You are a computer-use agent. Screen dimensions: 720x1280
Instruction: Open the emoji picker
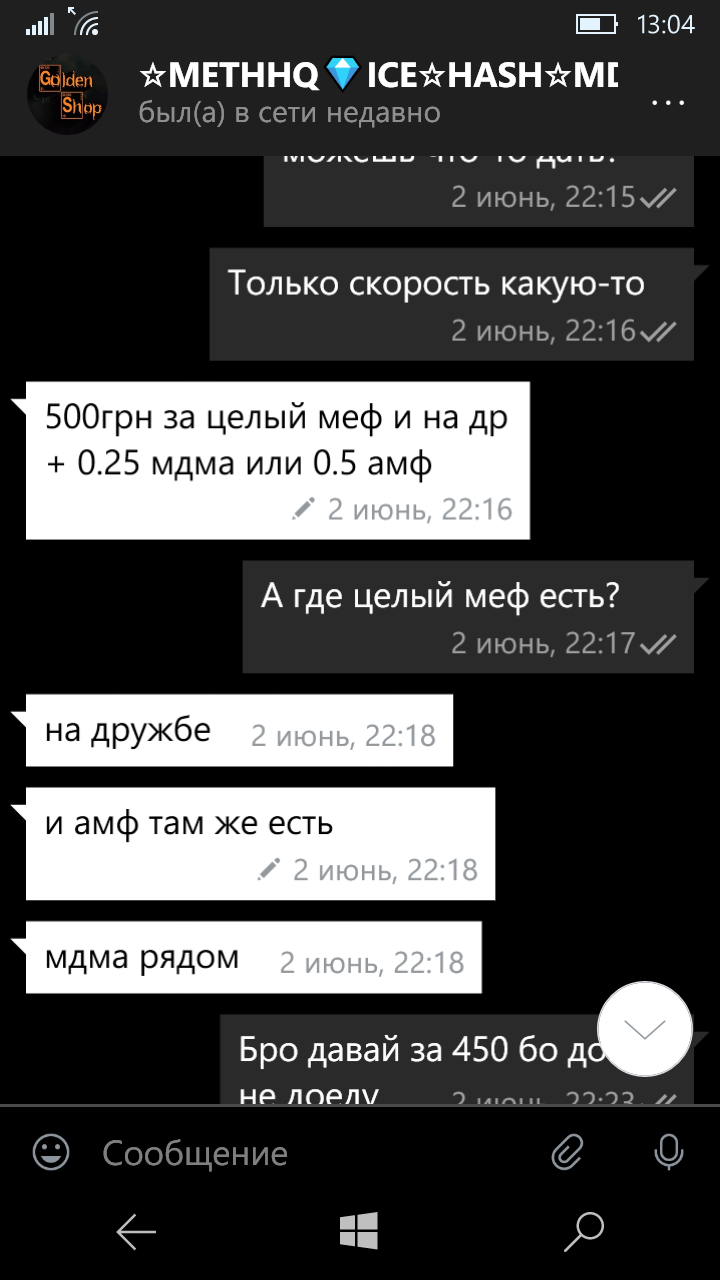click(x=51, y=1152)
